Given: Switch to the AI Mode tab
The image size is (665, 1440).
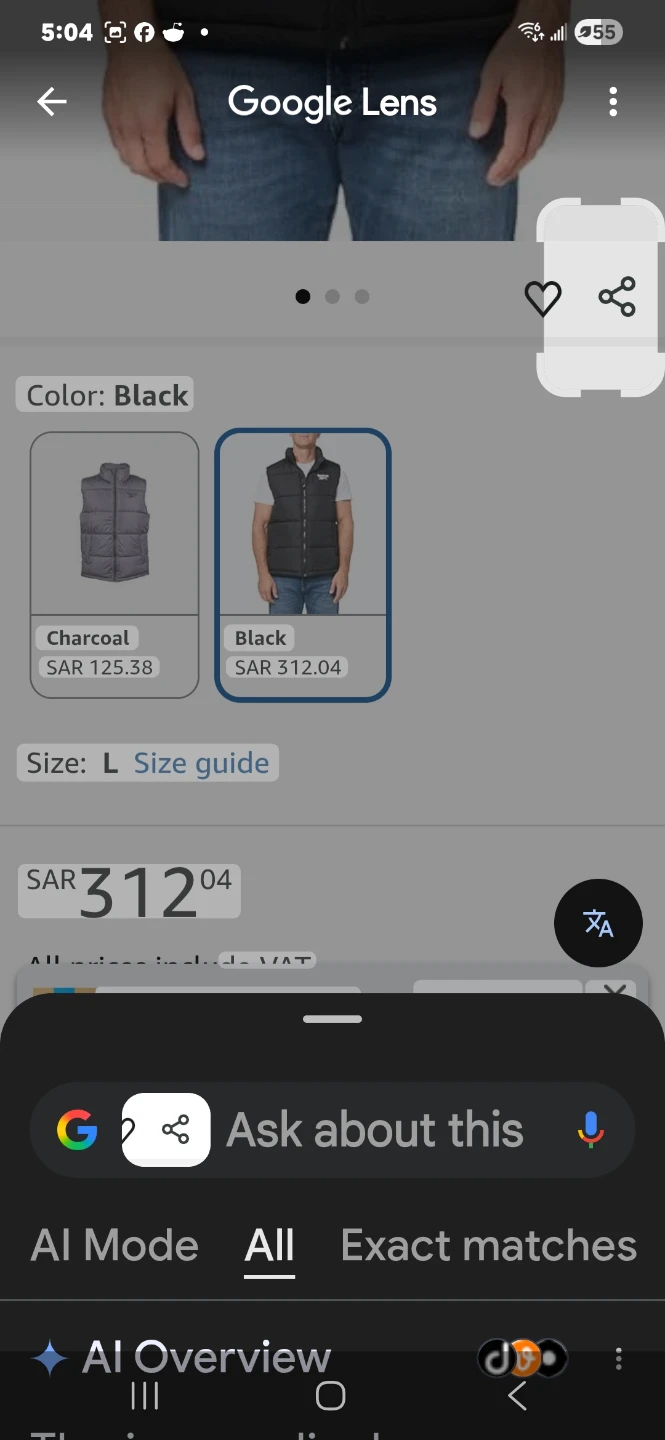Looking at the screenshot, I should 115,1246.
